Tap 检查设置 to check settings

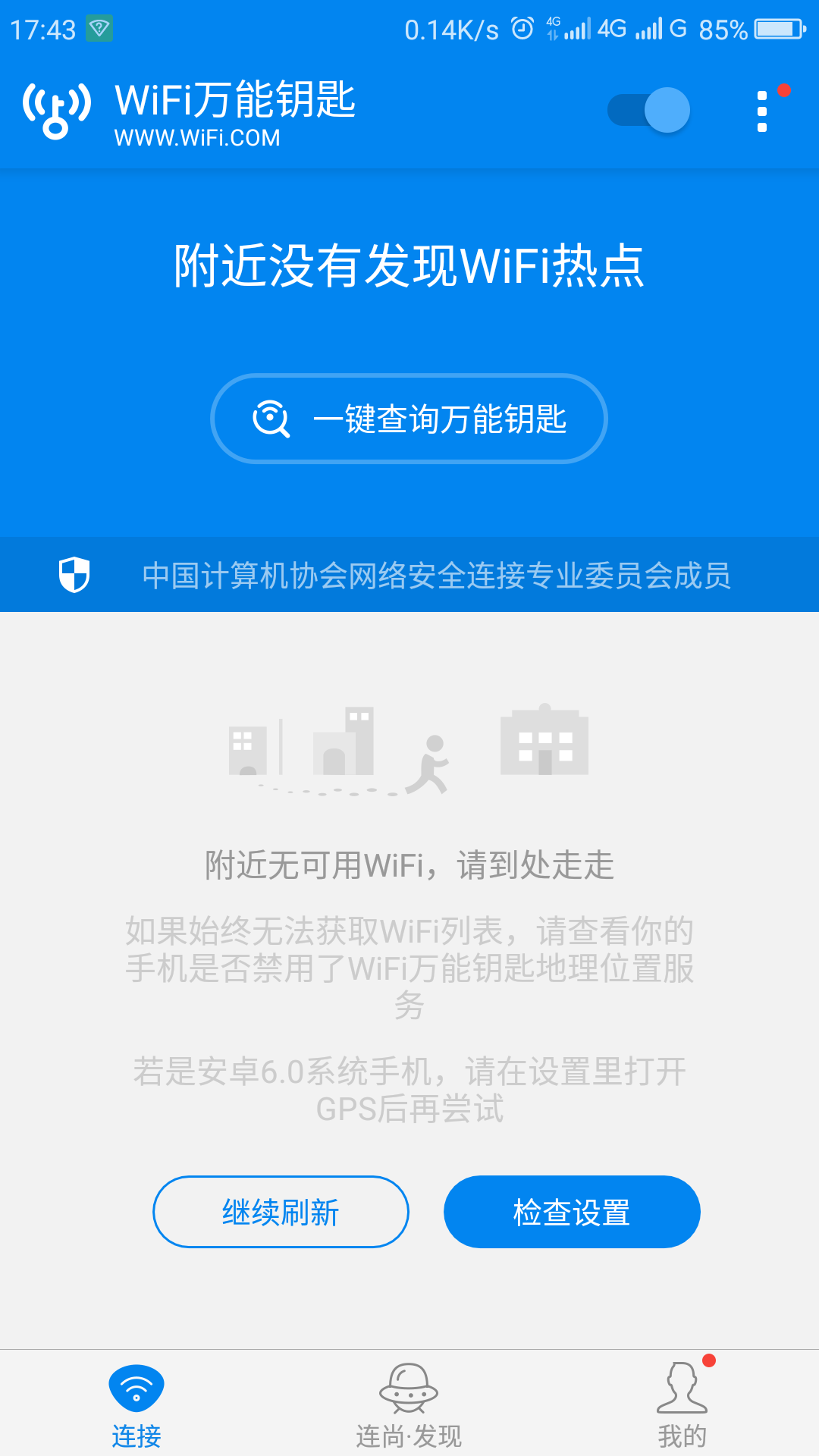pos(571,1212)
